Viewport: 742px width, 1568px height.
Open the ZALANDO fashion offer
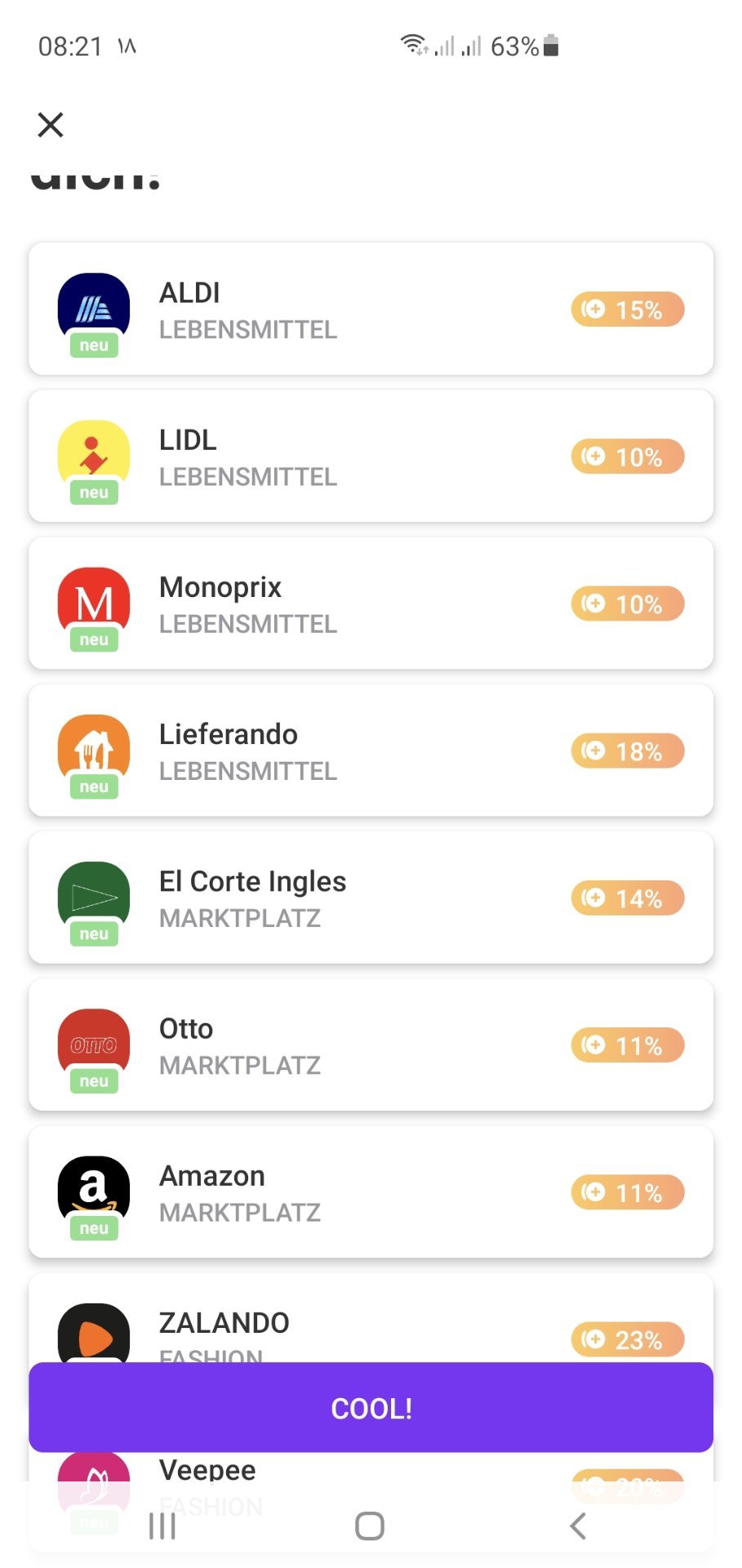tap(371, 1316)
